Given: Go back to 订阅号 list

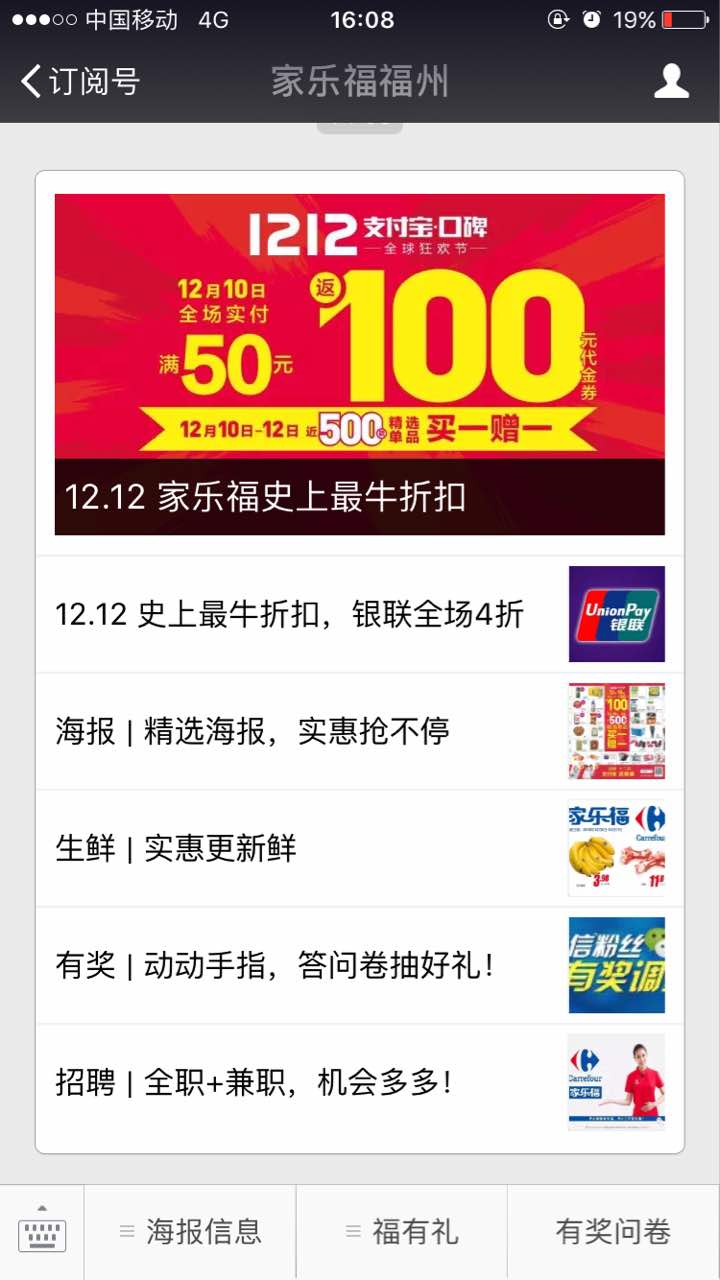Looking at the screenshot, I should pyautogui.click(x=80, y=81).
